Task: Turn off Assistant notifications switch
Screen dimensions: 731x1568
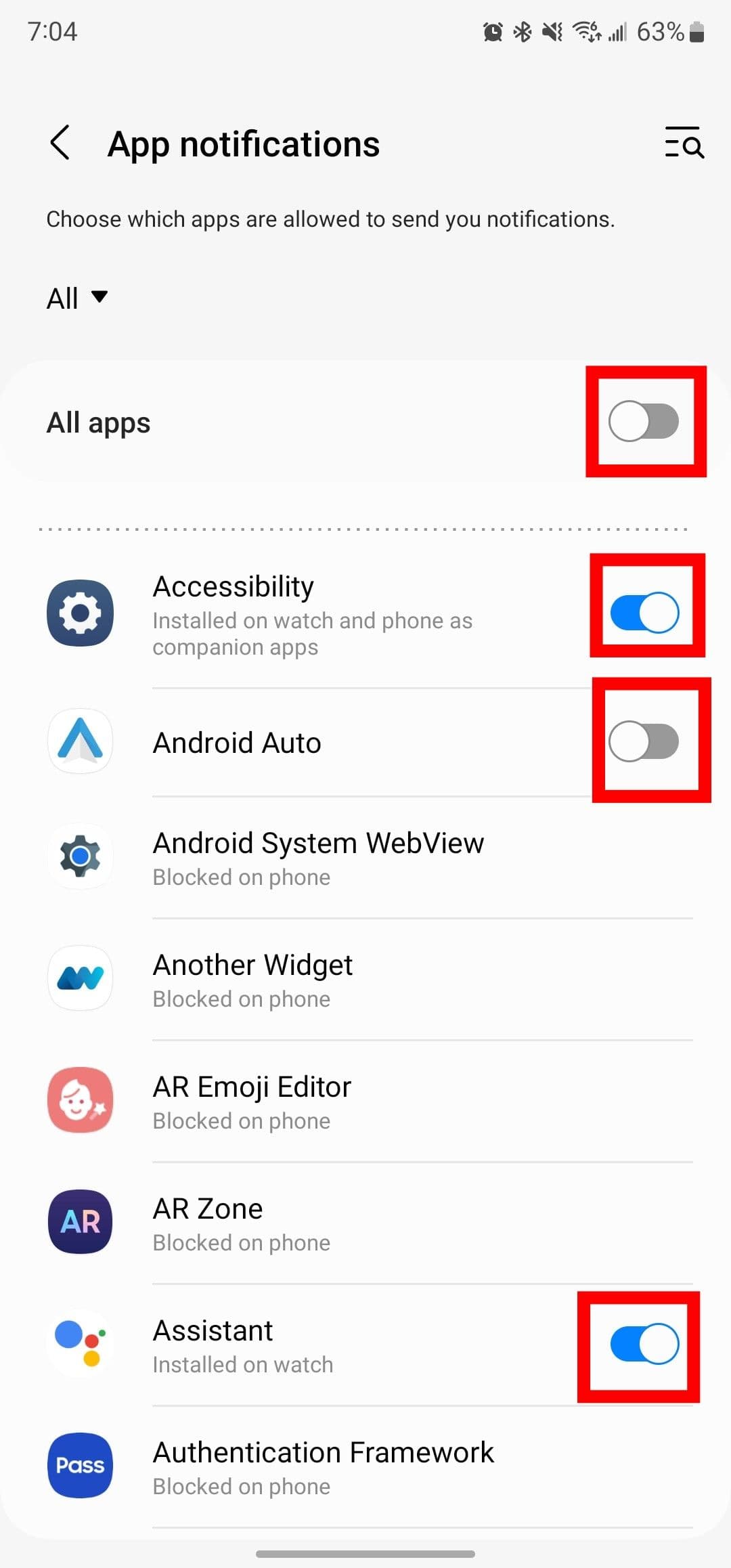Action: 644,1344
